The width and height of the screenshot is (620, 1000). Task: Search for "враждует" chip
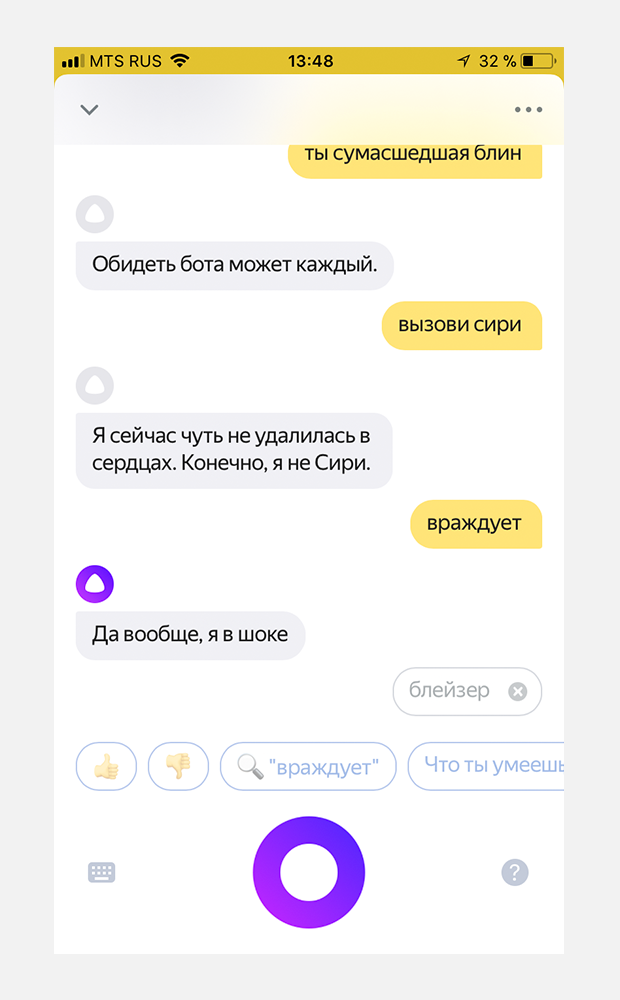(x=308, y=767)
